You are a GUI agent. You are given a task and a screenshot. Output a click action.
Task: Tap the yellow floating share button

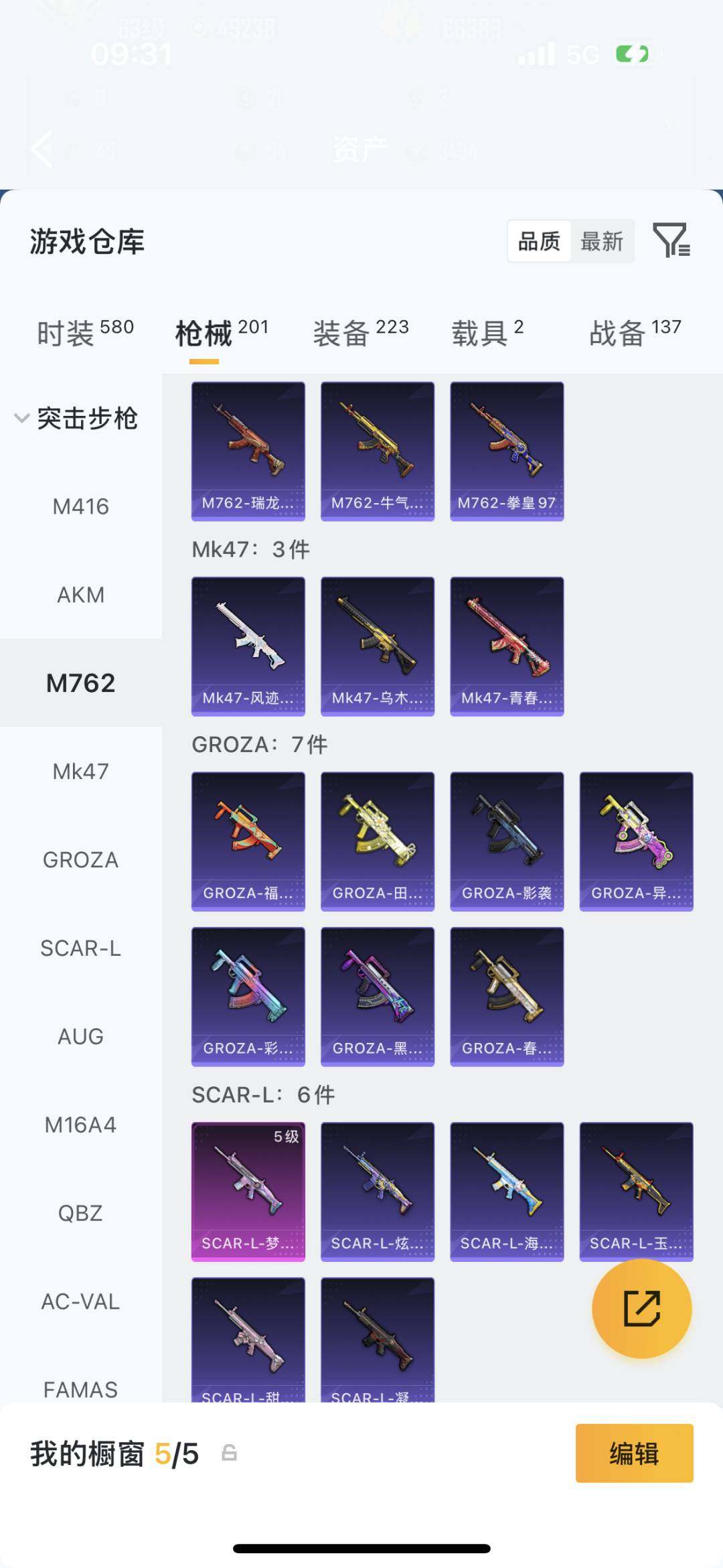(x=641, y=1308)
